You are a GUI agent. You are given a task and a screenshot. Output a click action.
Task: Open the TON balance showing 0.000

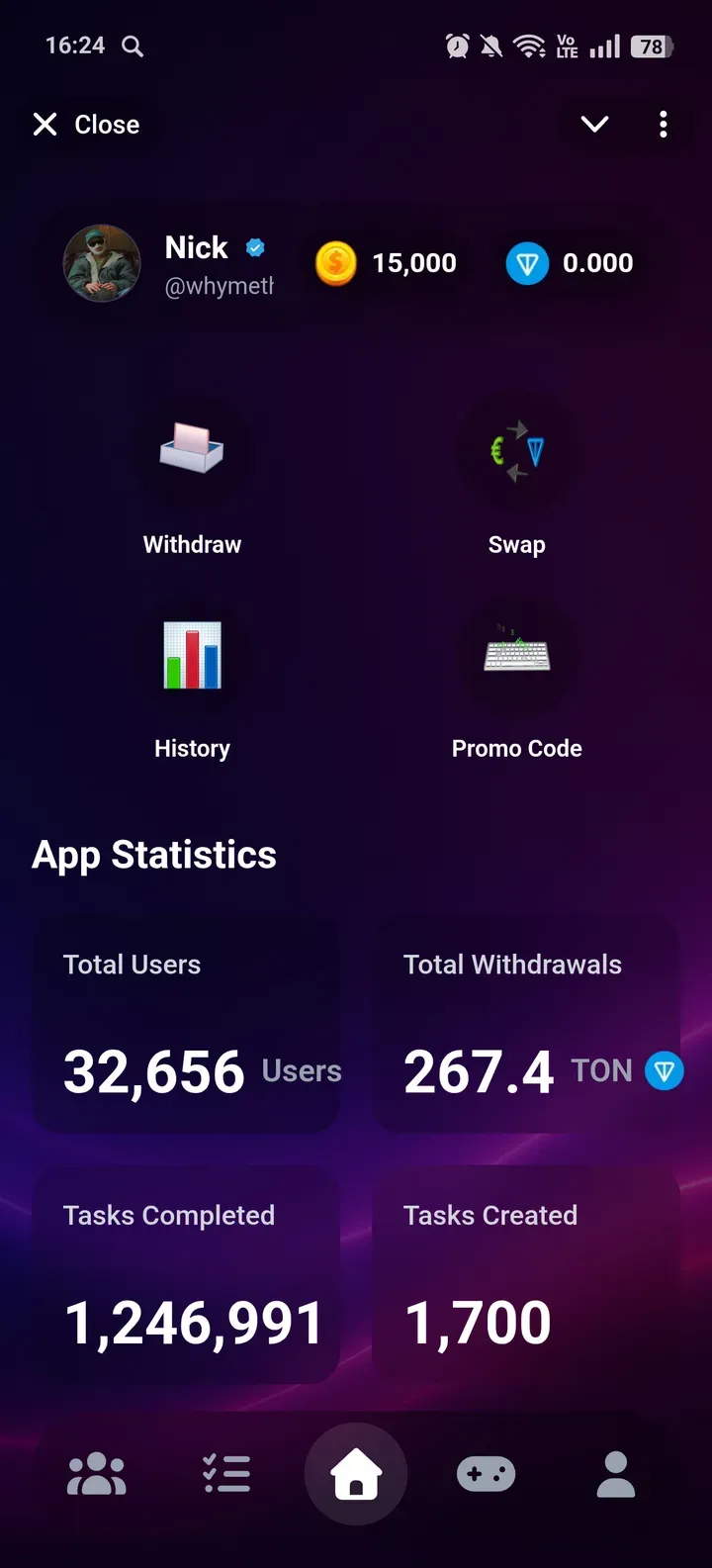[x=572, y=263]
